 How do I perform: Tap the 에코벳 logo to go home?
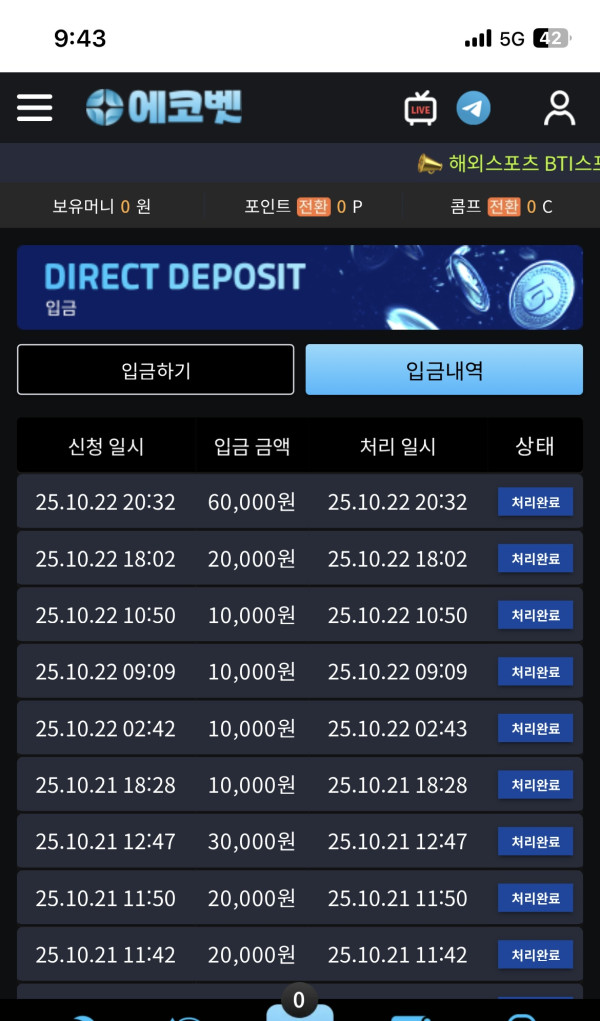click(164, 107)
